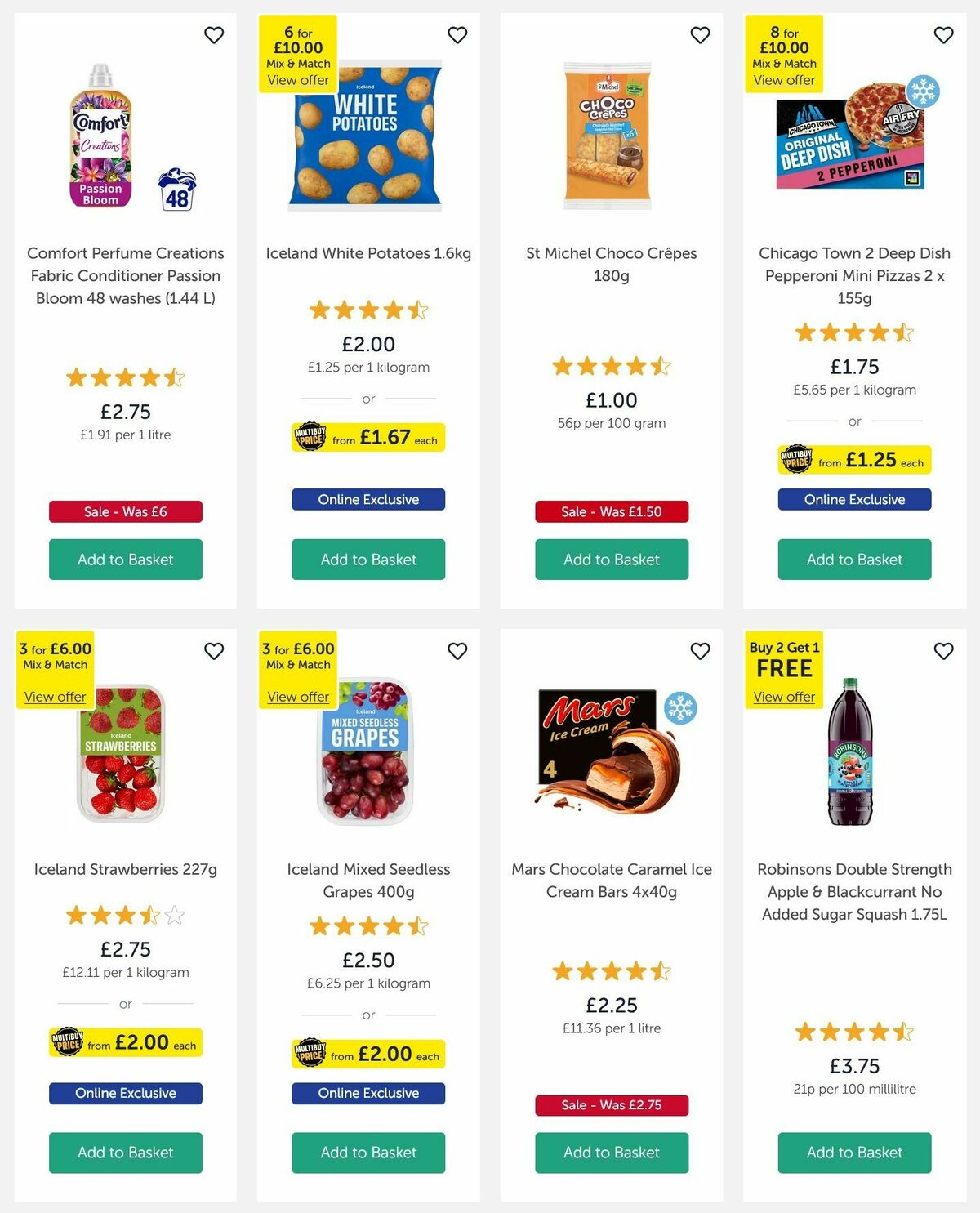Open View offer for Buy 2 Get 1 Free Robinsons
This screenshot has height=1213, width=980.
tap(783, 696)
